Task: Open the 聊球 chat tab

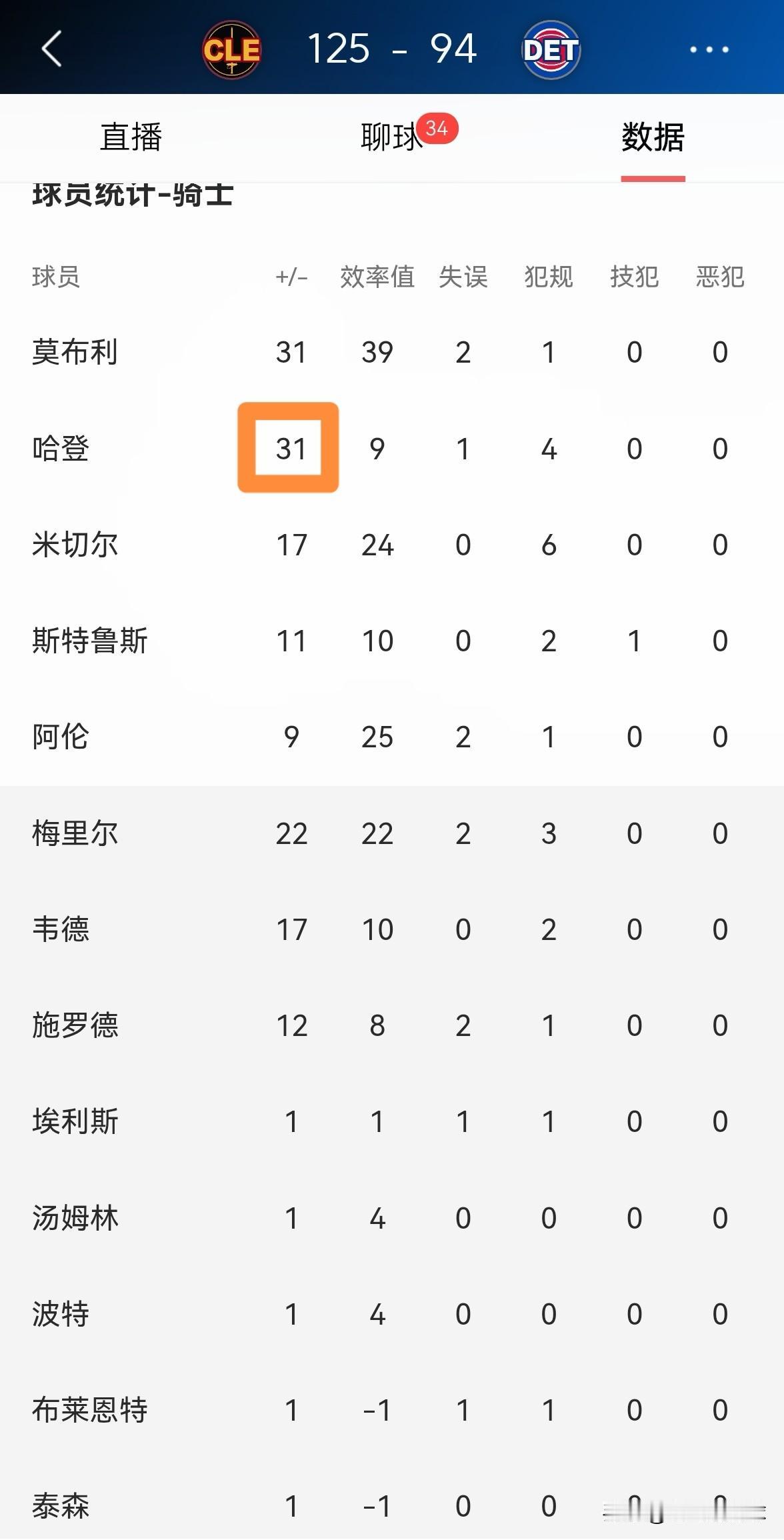Action: tap(392, 137)
